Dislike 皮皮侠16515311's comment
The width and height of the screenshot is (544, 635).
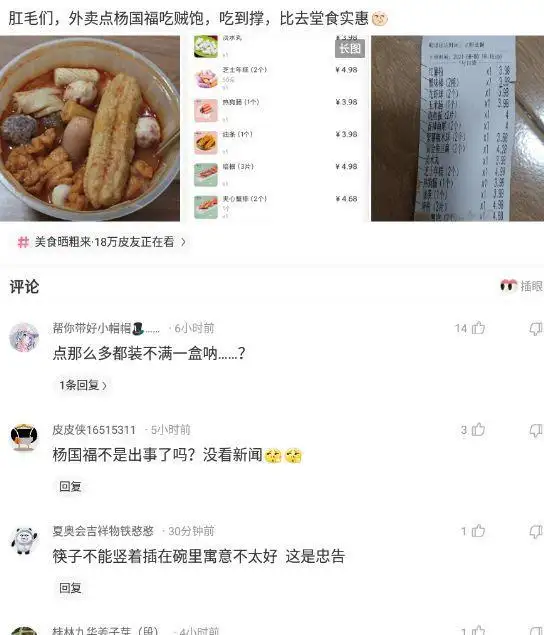click(536, 430)
